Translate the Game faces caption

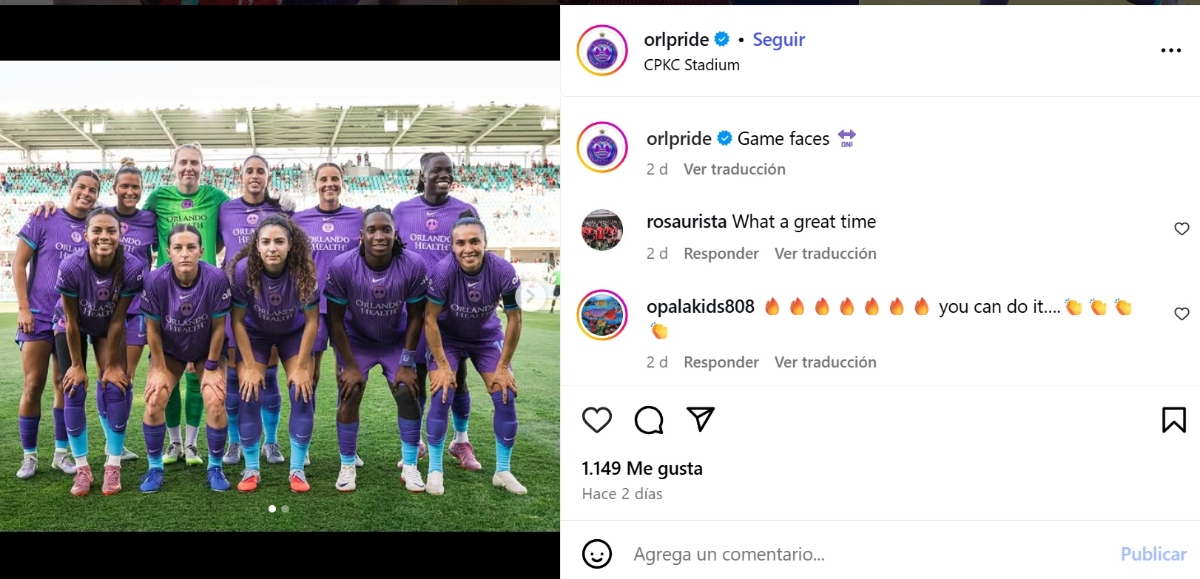pyautogui.click(x=734, y=169)
